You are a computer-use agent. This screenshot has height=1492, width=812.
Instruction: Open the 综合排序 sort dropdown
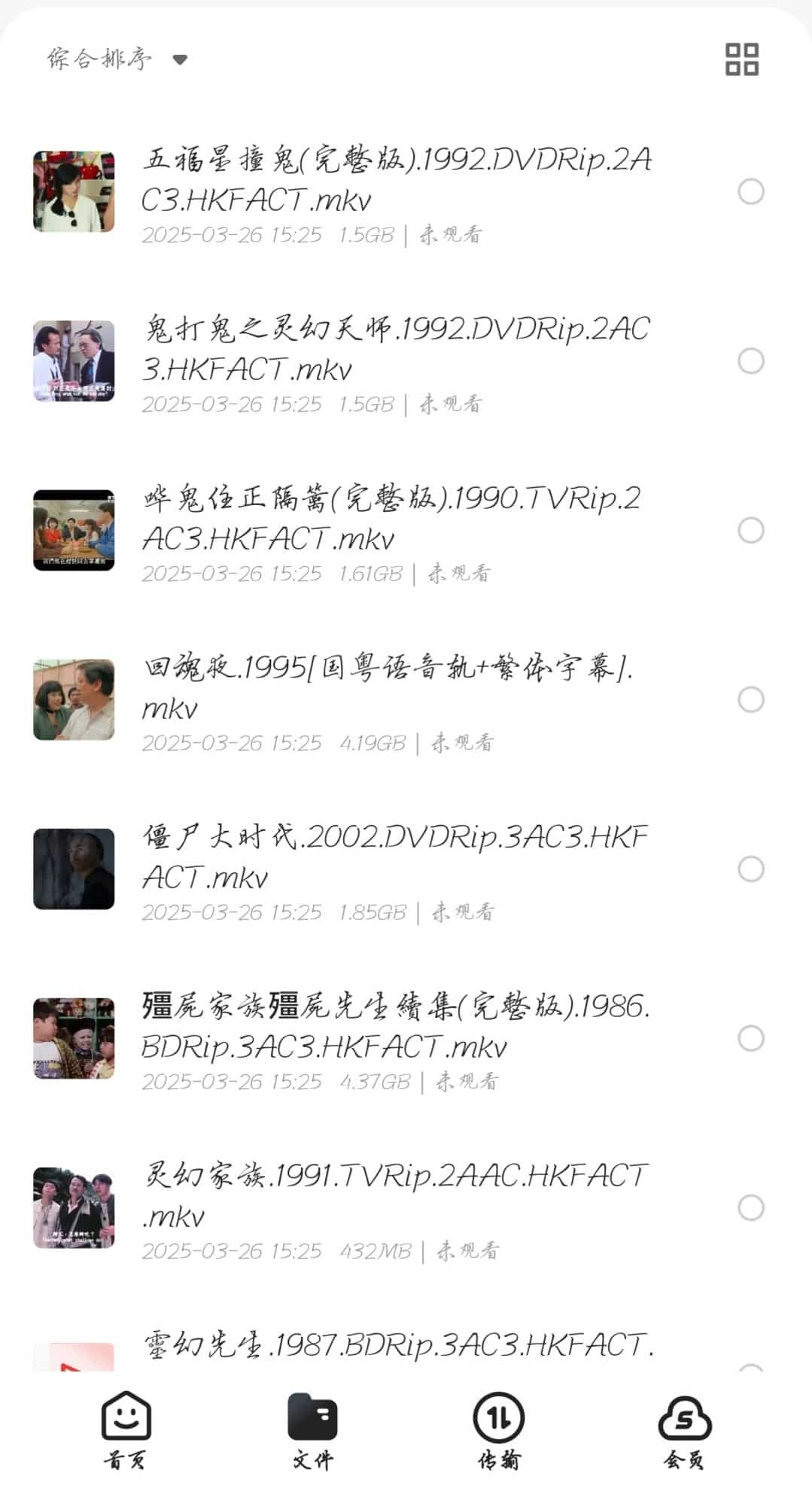pos(117,59)
